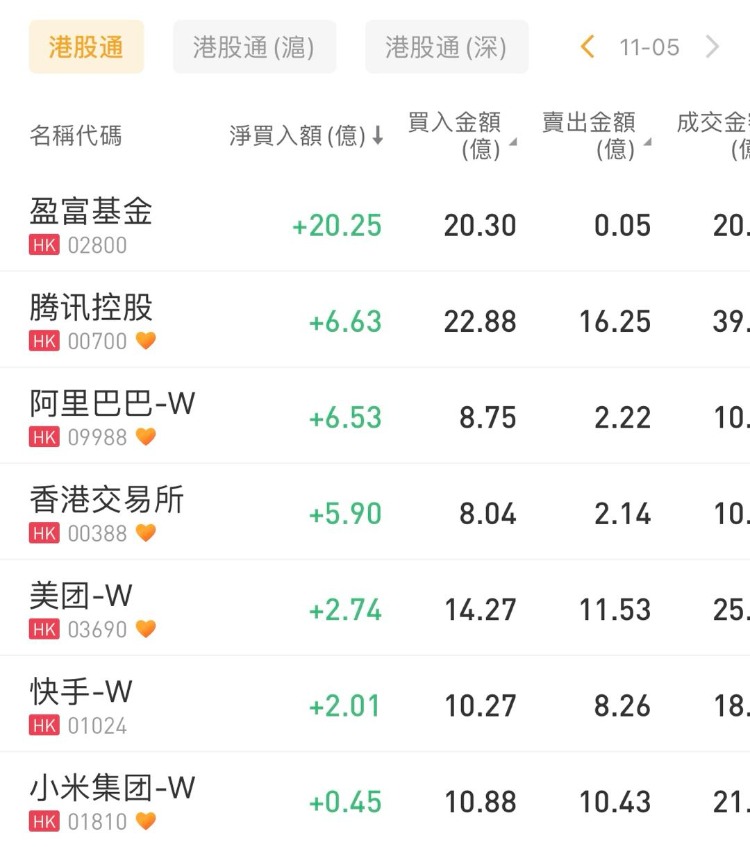Switch to the 港股通(滬) tab

(254, 47)
